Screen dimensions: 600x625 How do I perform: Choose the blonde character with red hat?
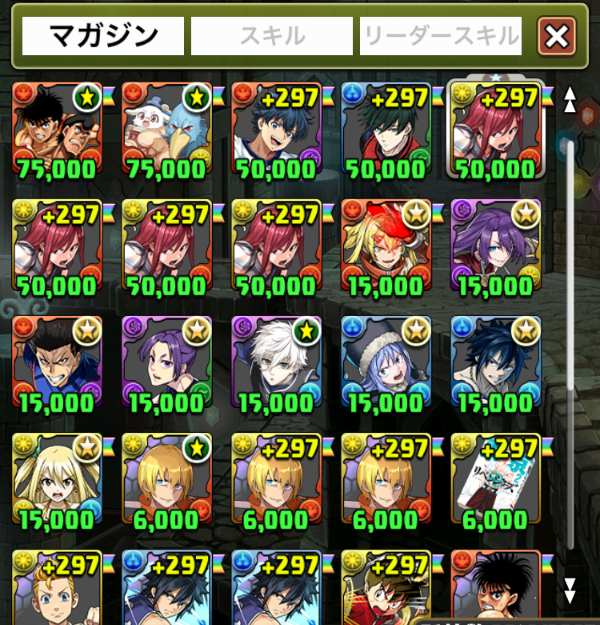386,245
